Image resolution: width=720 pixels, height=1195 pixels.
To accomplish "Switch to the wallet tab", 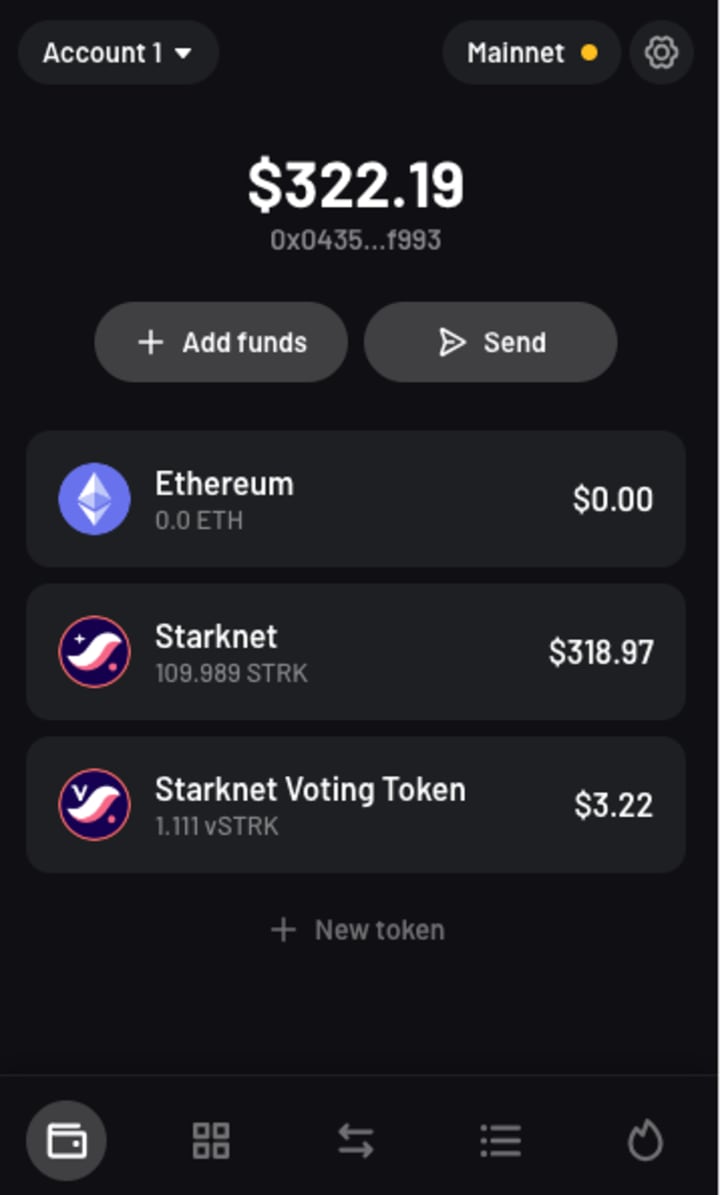I will [66, 1140].
